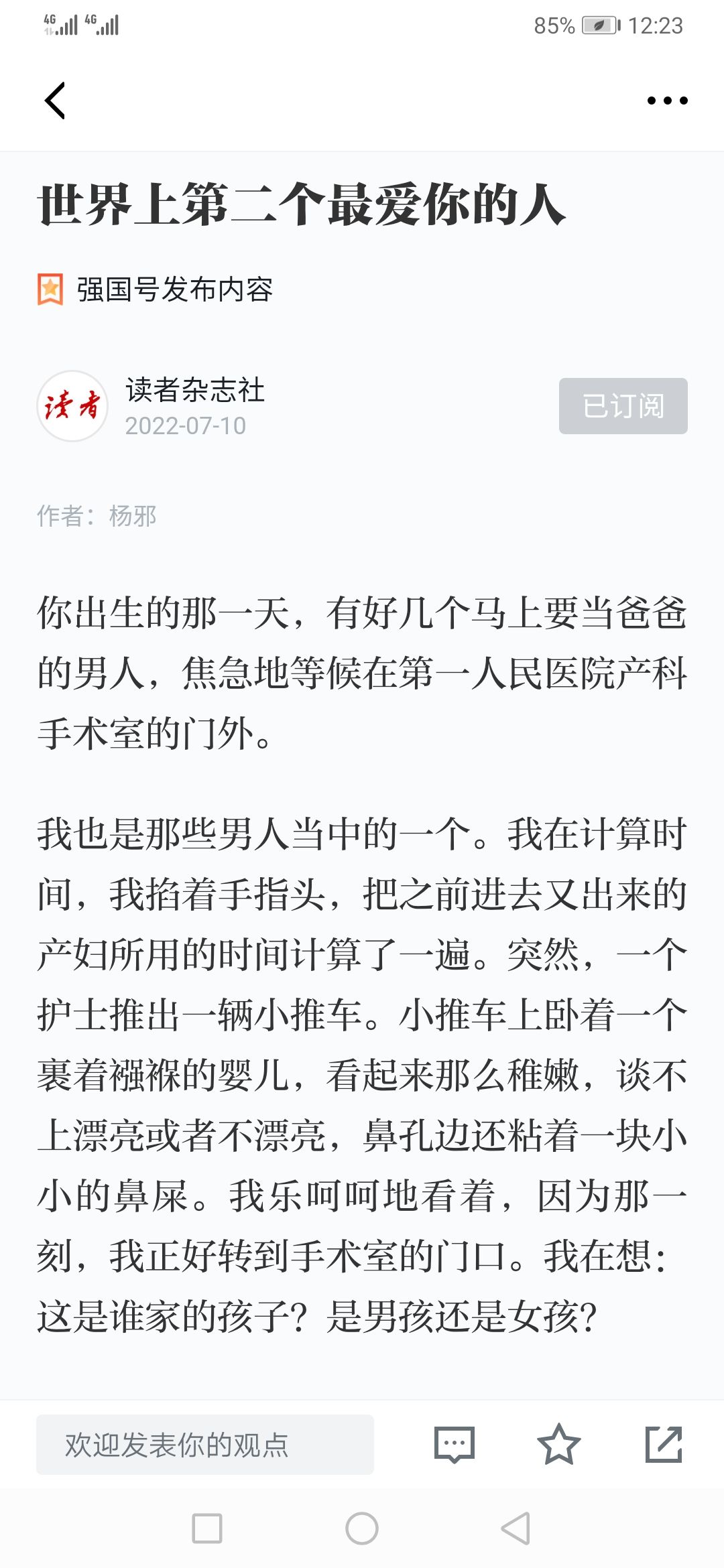The height and width of the screenshot is (1568, 724).
Task: Share the article using the share icon
Action: coord(664,1444)
